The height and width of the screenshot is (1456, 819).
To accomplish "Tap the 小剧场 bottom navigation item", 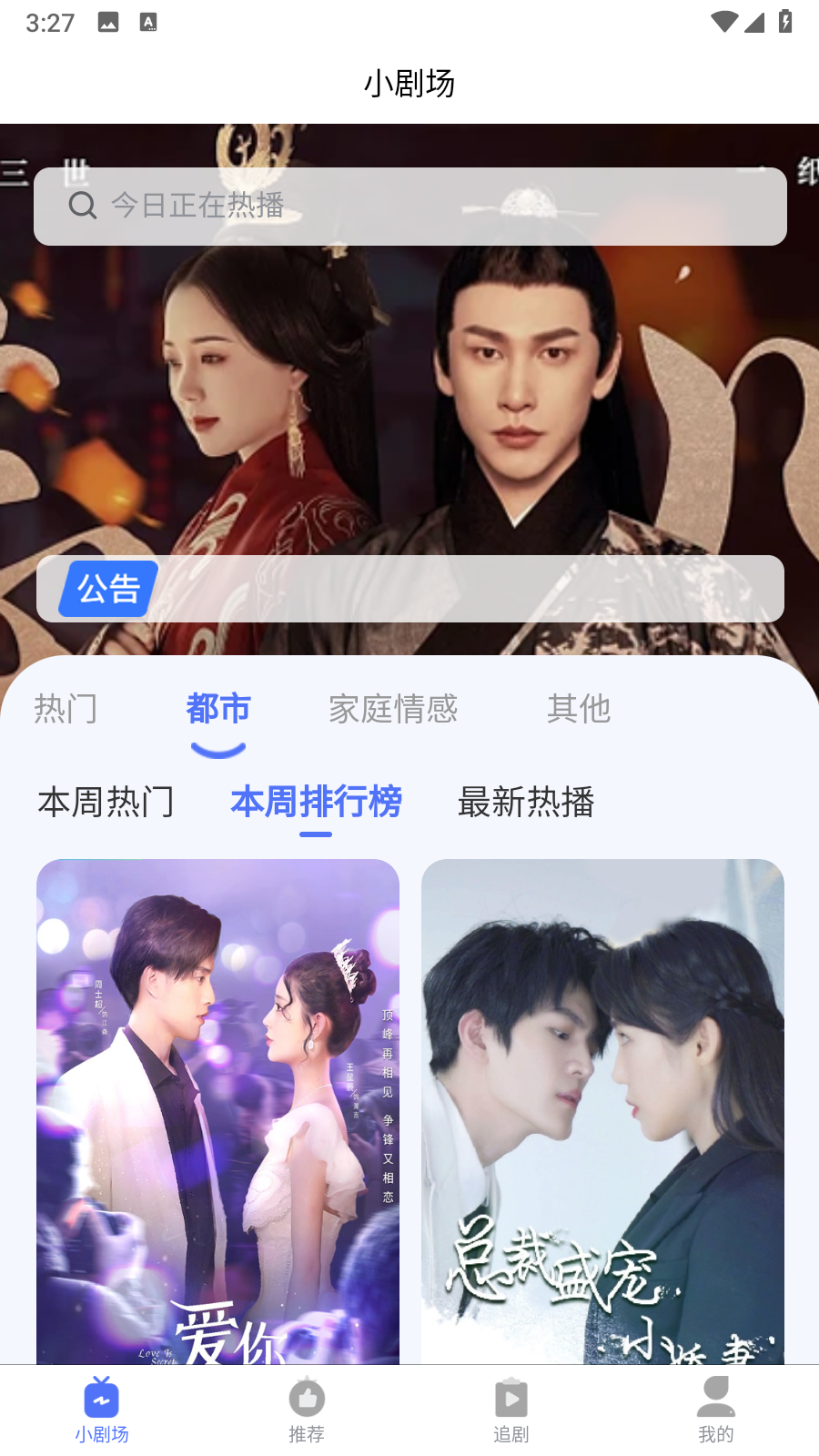I will [102, 1410].
